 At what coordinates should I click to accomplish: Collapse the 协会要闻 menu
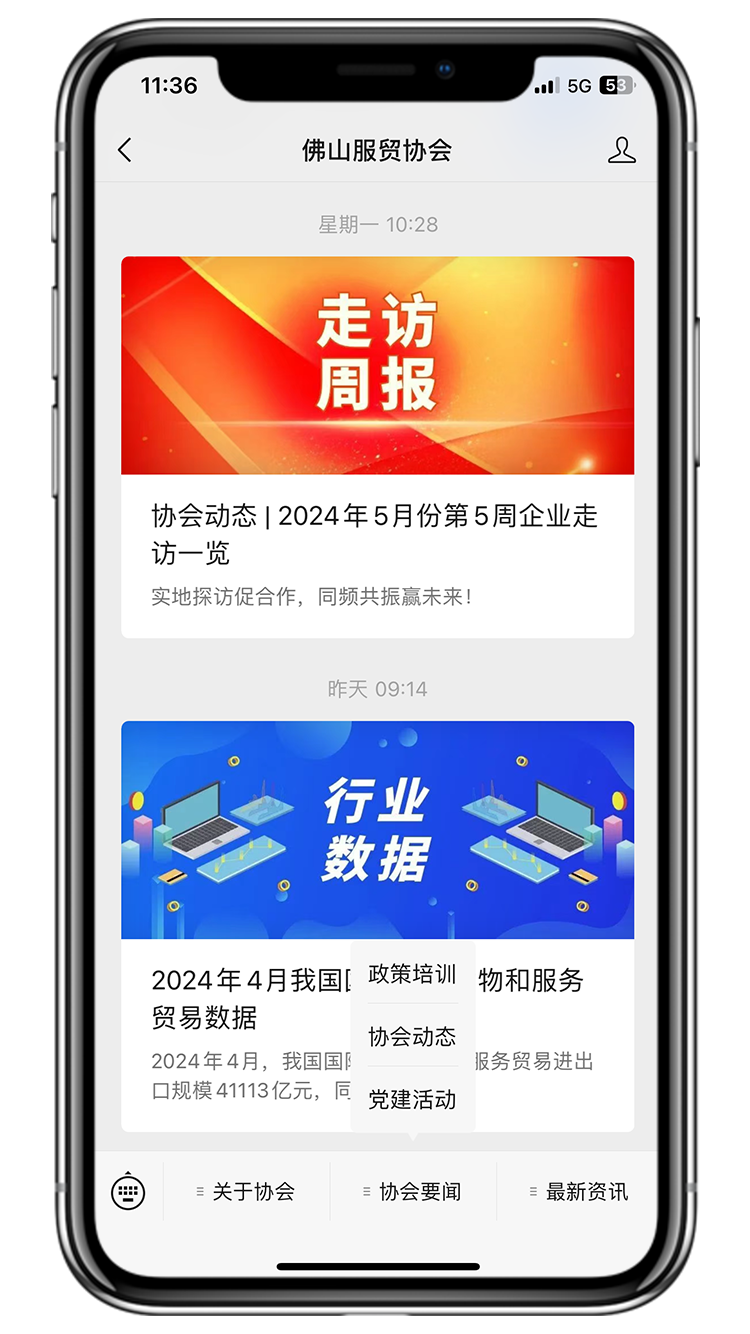[x=412, y=1192]
